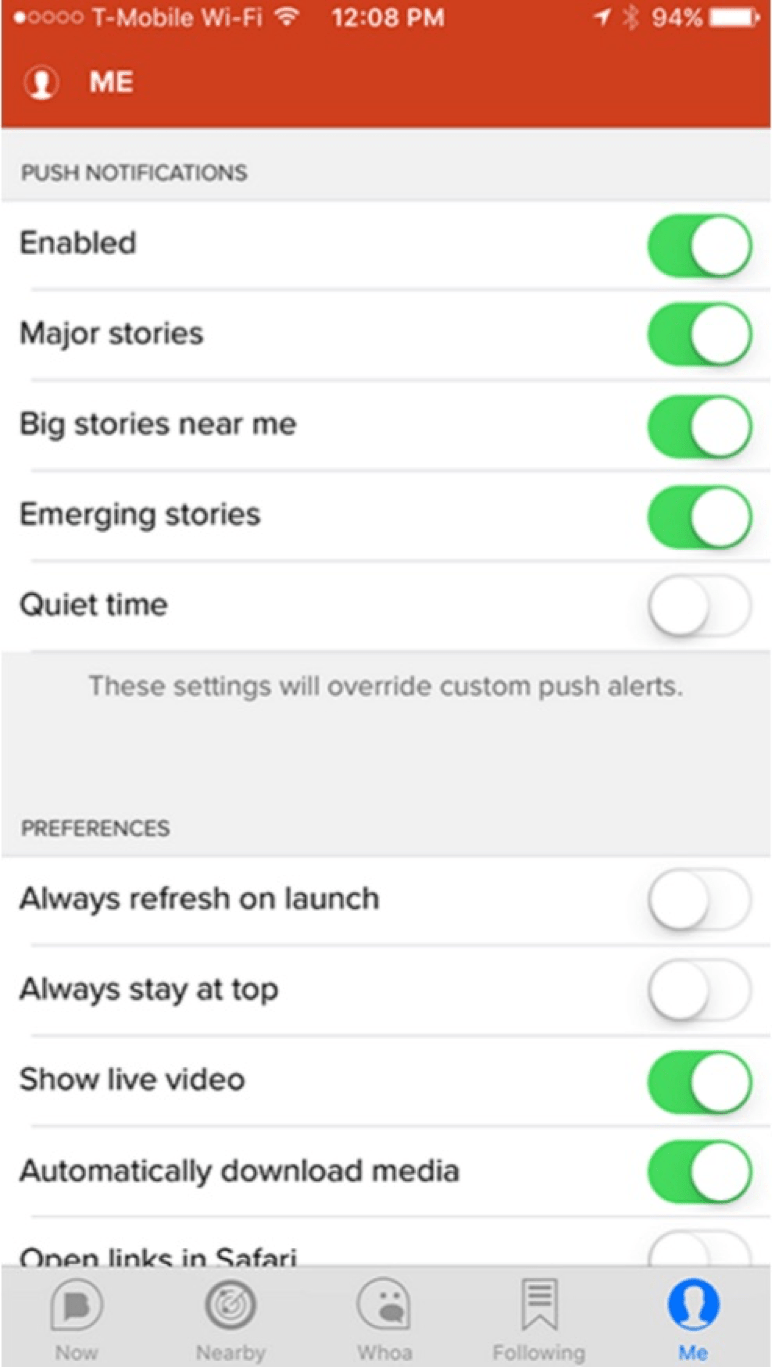Viewport: 772px width, 1367px height.
Task: Turn on Always refresh on launch
Action: (699, 900)
